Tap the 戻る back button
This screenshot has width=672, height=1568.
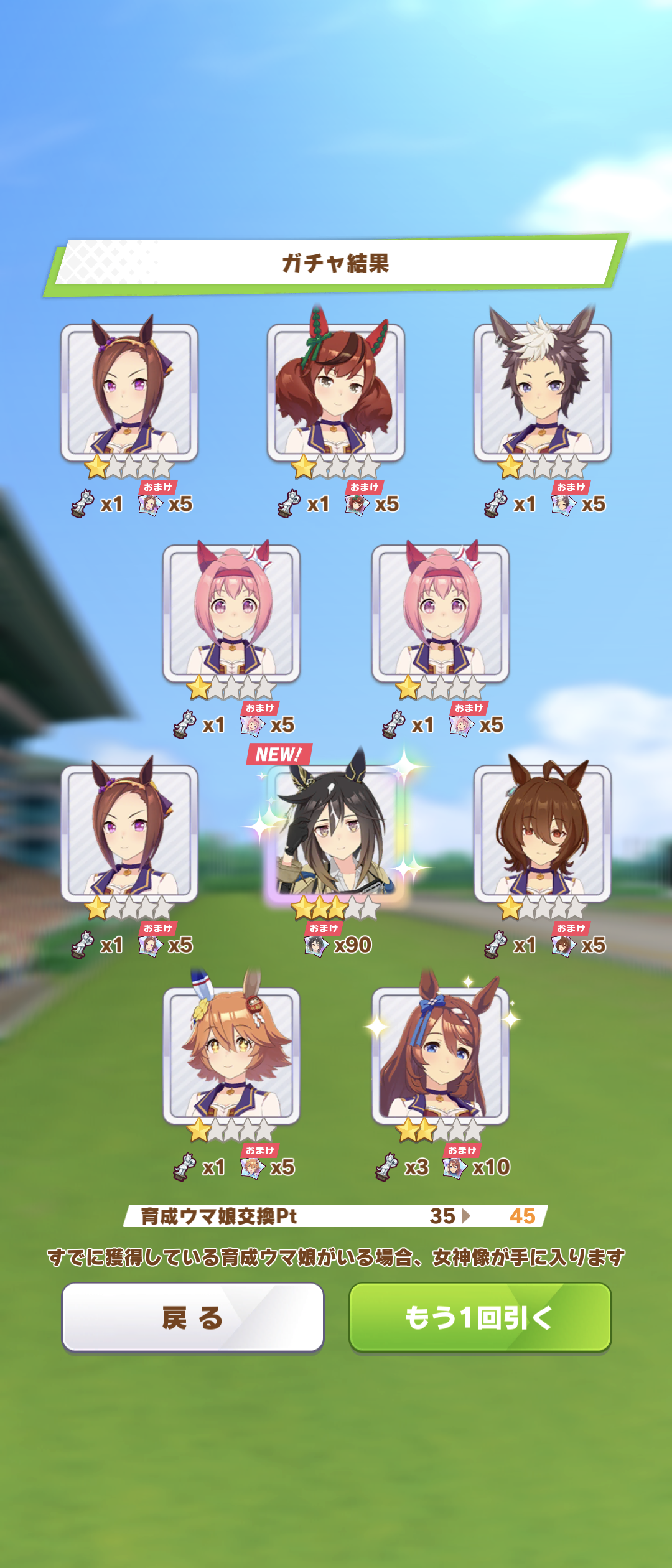[192, 1317]
